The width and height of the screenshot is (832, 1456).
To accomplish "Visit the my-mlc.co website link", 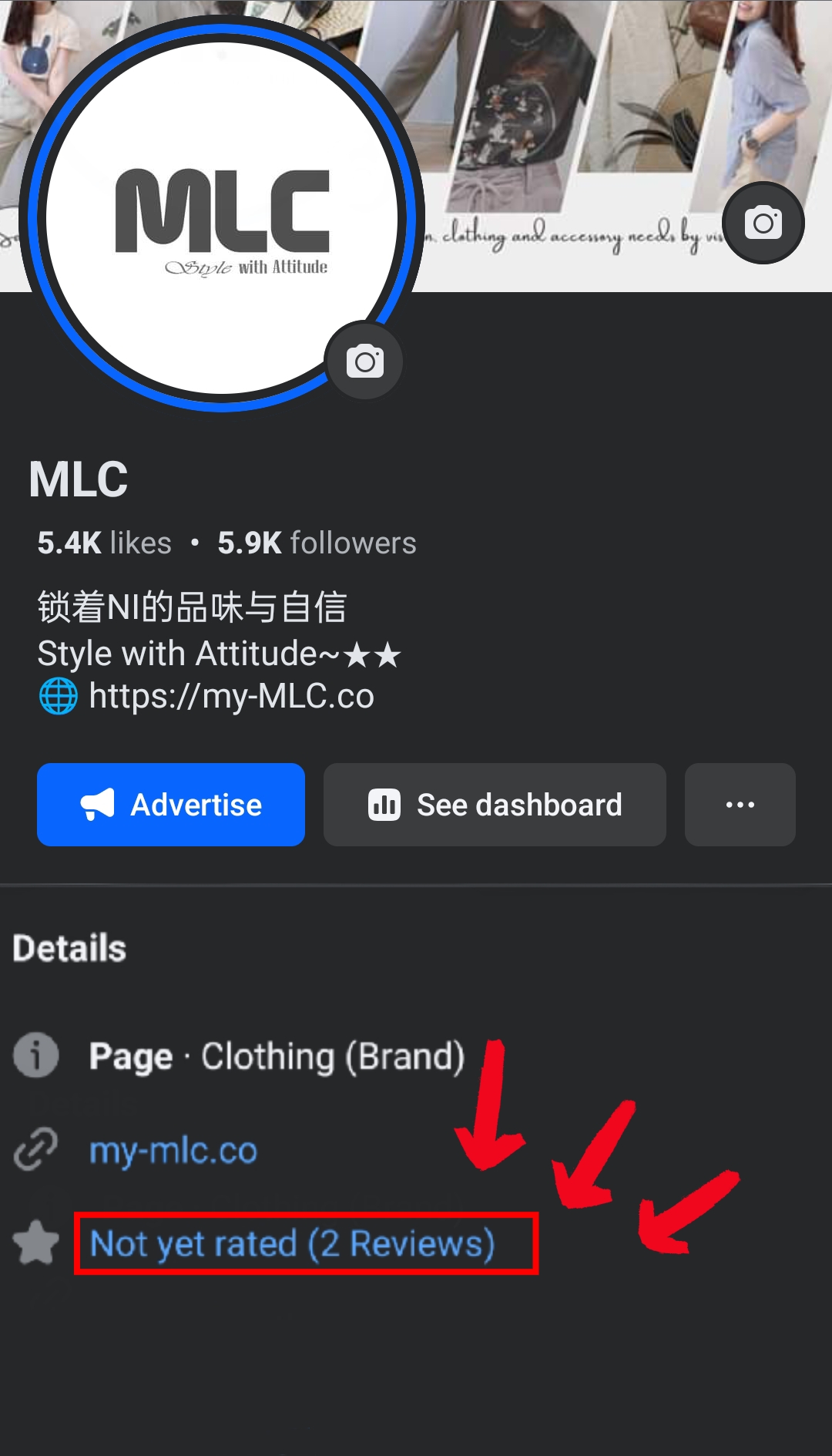I will pos(173,1151).
